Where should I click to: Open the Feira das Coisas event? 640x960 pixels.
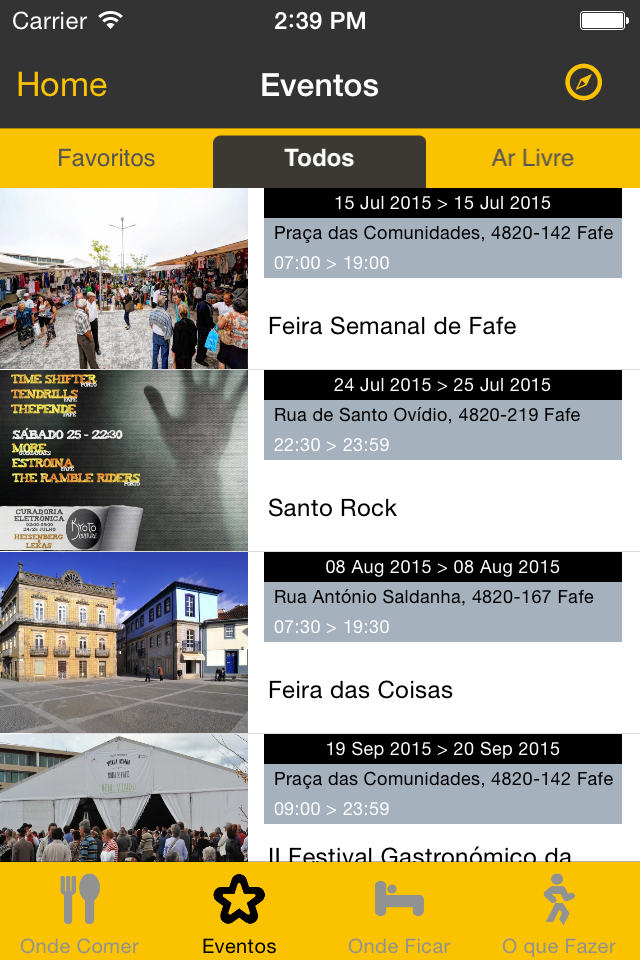tap(360, 690)
